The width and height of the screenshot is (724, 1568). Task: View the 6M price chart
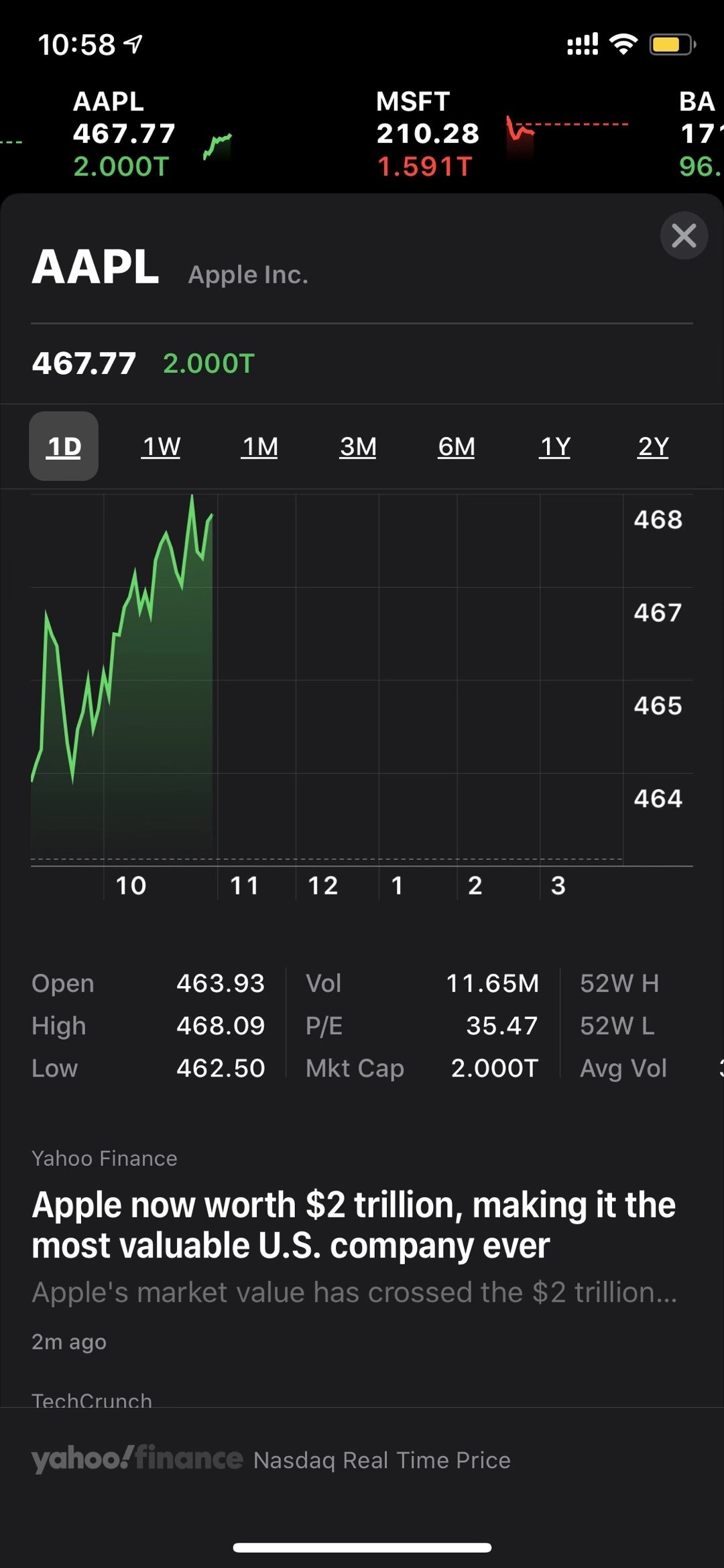pos(456,446)
